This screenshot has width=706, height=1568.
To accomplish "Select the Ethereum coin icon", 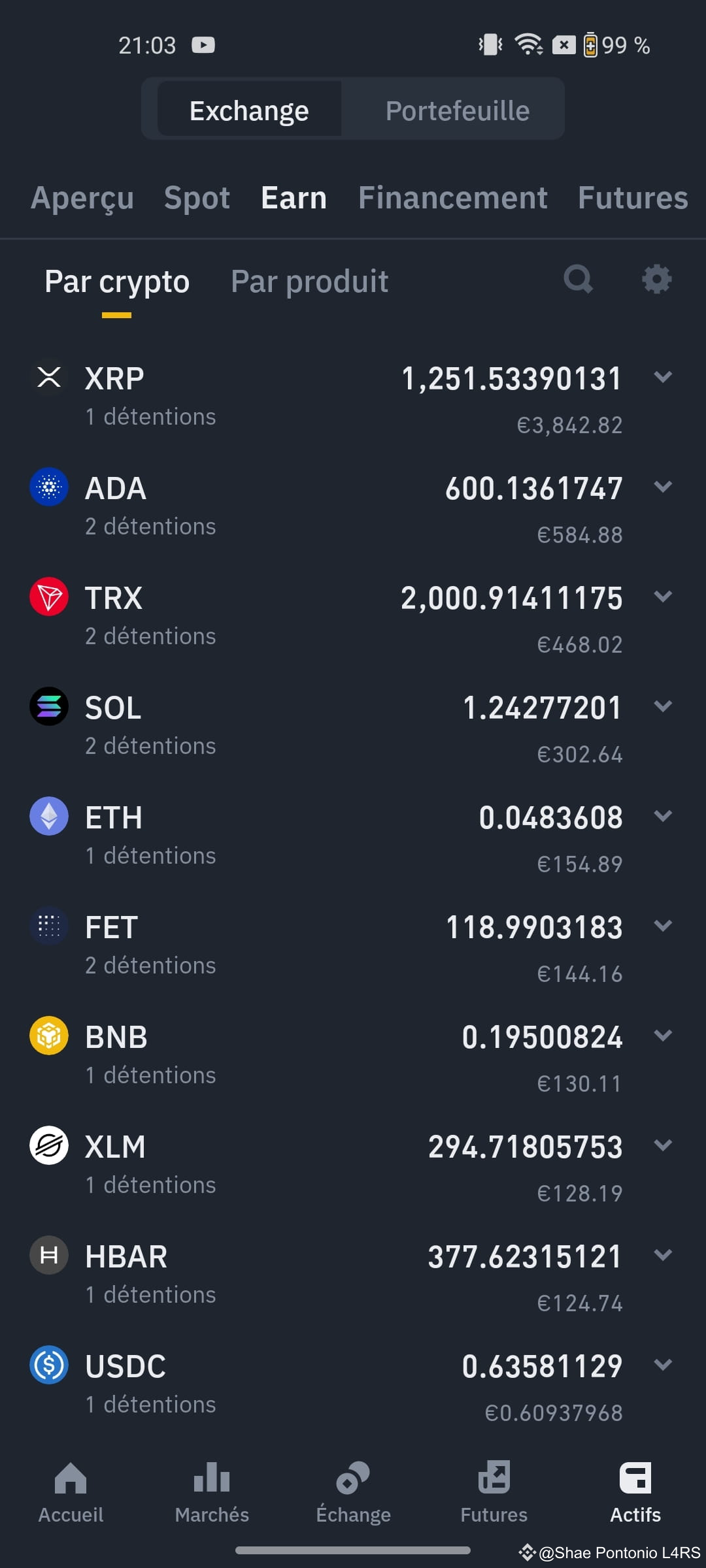I will (48, 816).
